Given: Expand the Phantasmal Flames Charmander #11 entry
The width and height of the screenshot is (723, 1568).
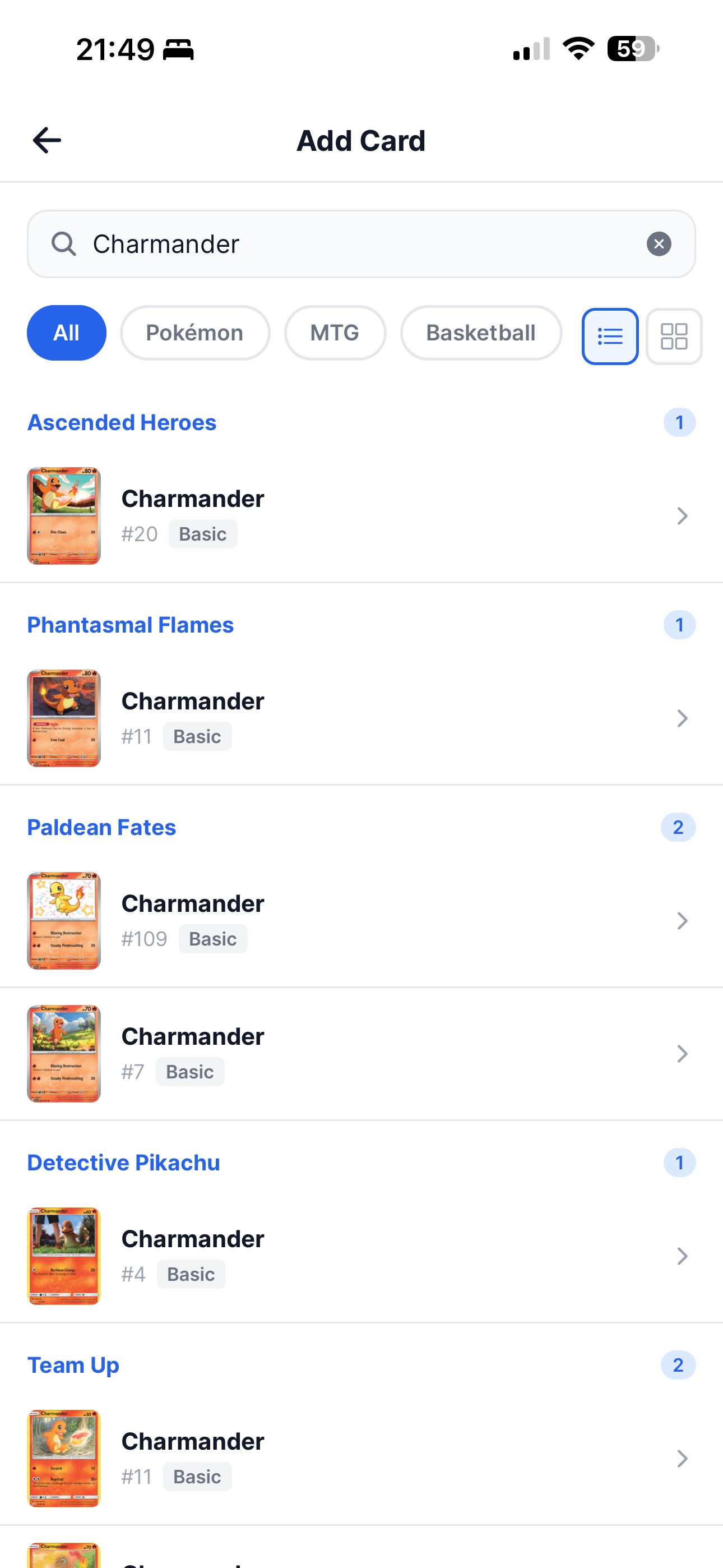Looking at the screenshot, I should (x=682, y=718).
